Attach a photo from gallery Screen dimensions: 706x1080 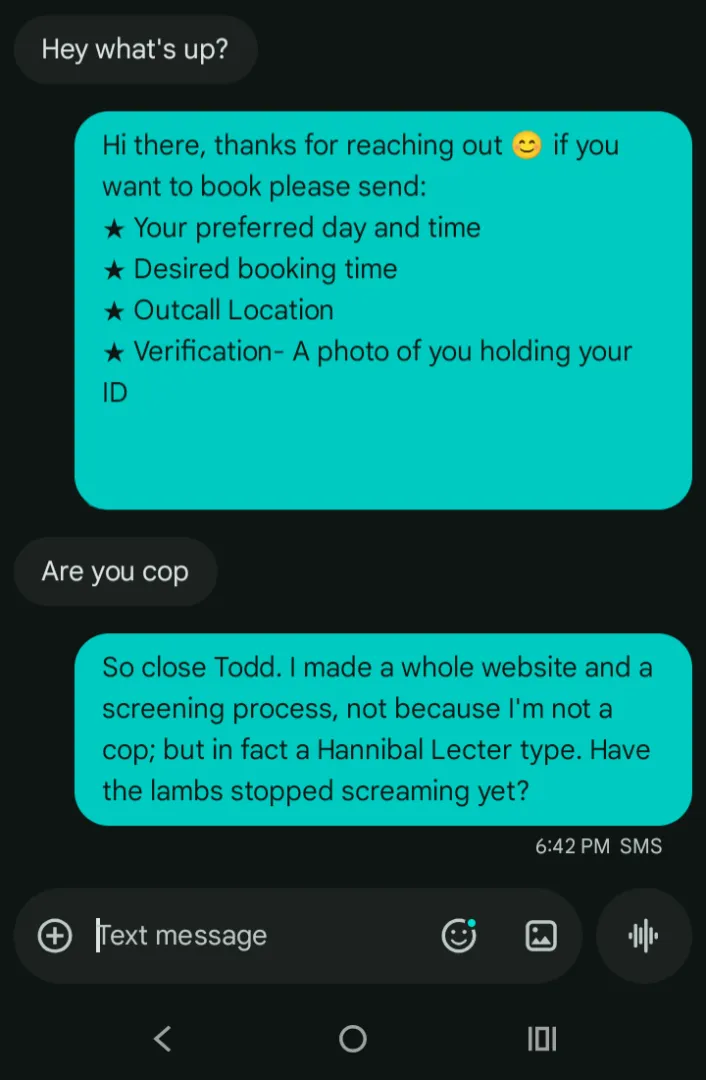(541, 936)
